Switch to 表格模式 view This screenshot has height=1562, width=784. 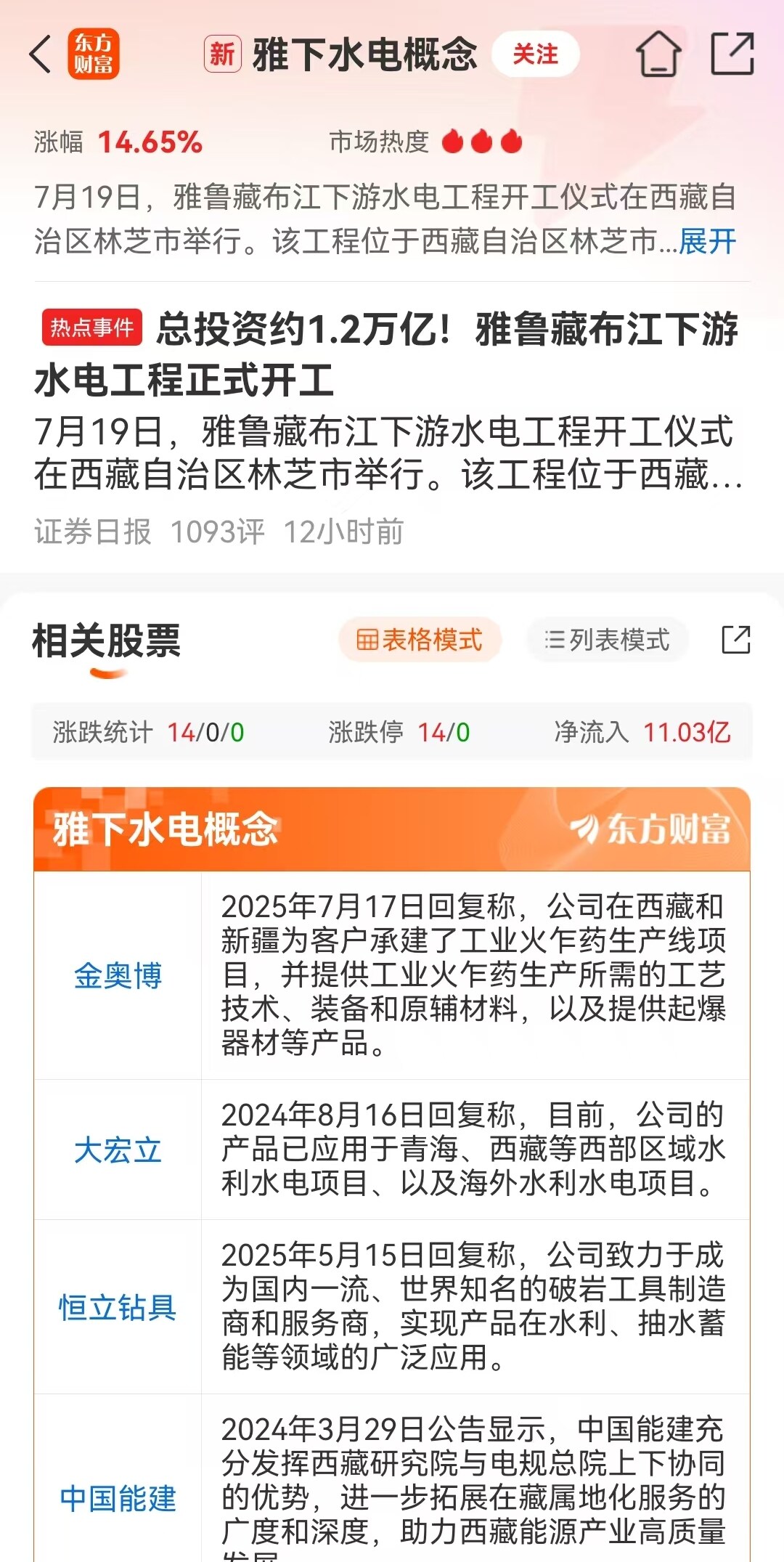pos(420,640)
